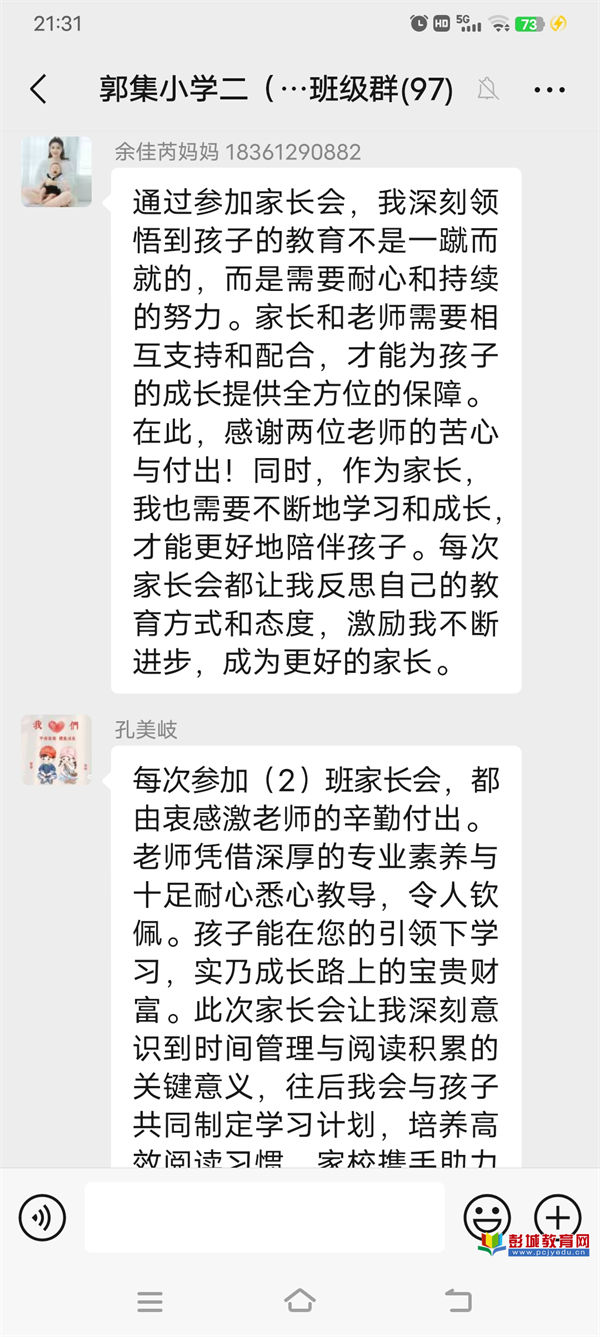Screen dimensions: 600x1337
Task: Switch to voice message input
Action: point(42,1217)
